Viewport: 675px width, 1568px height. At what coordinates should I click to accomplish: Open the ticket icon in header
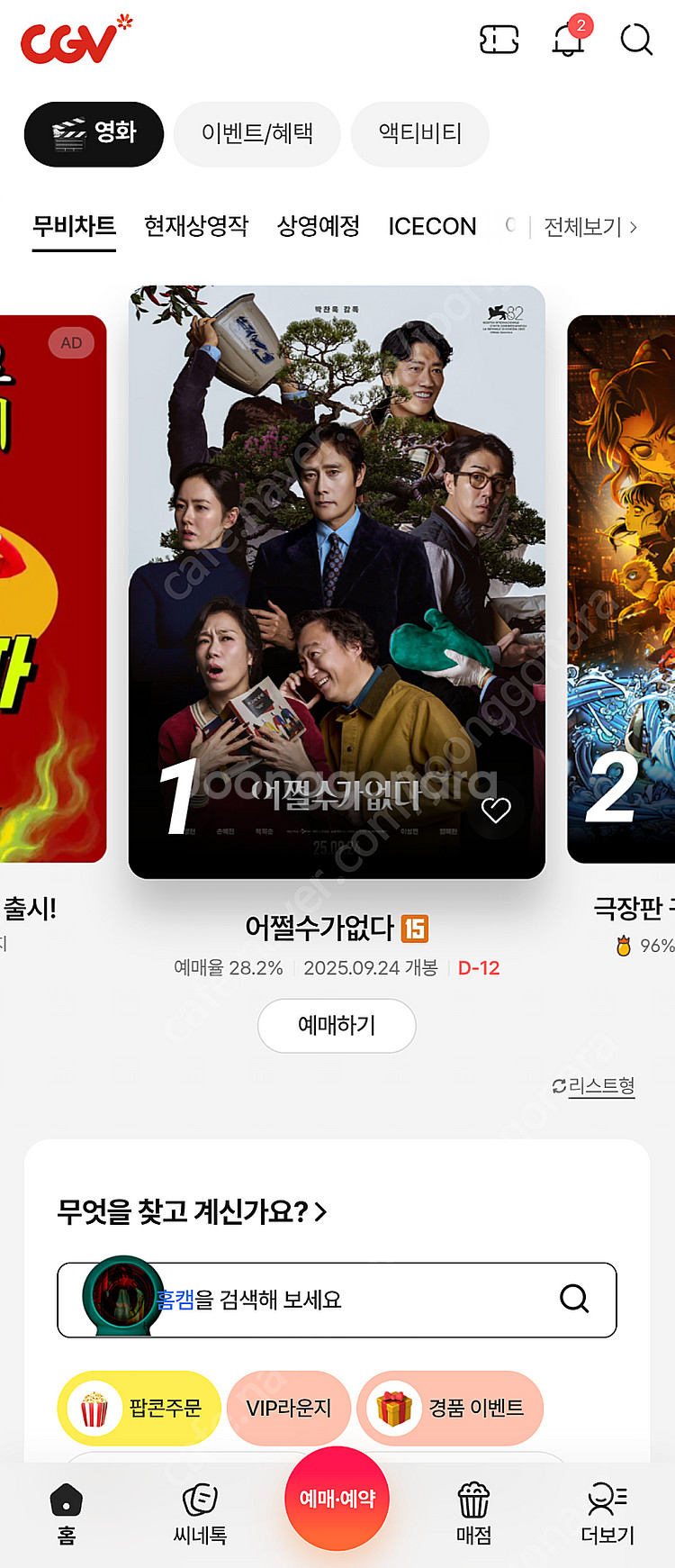pyautogui.click(x=499, y=39)
